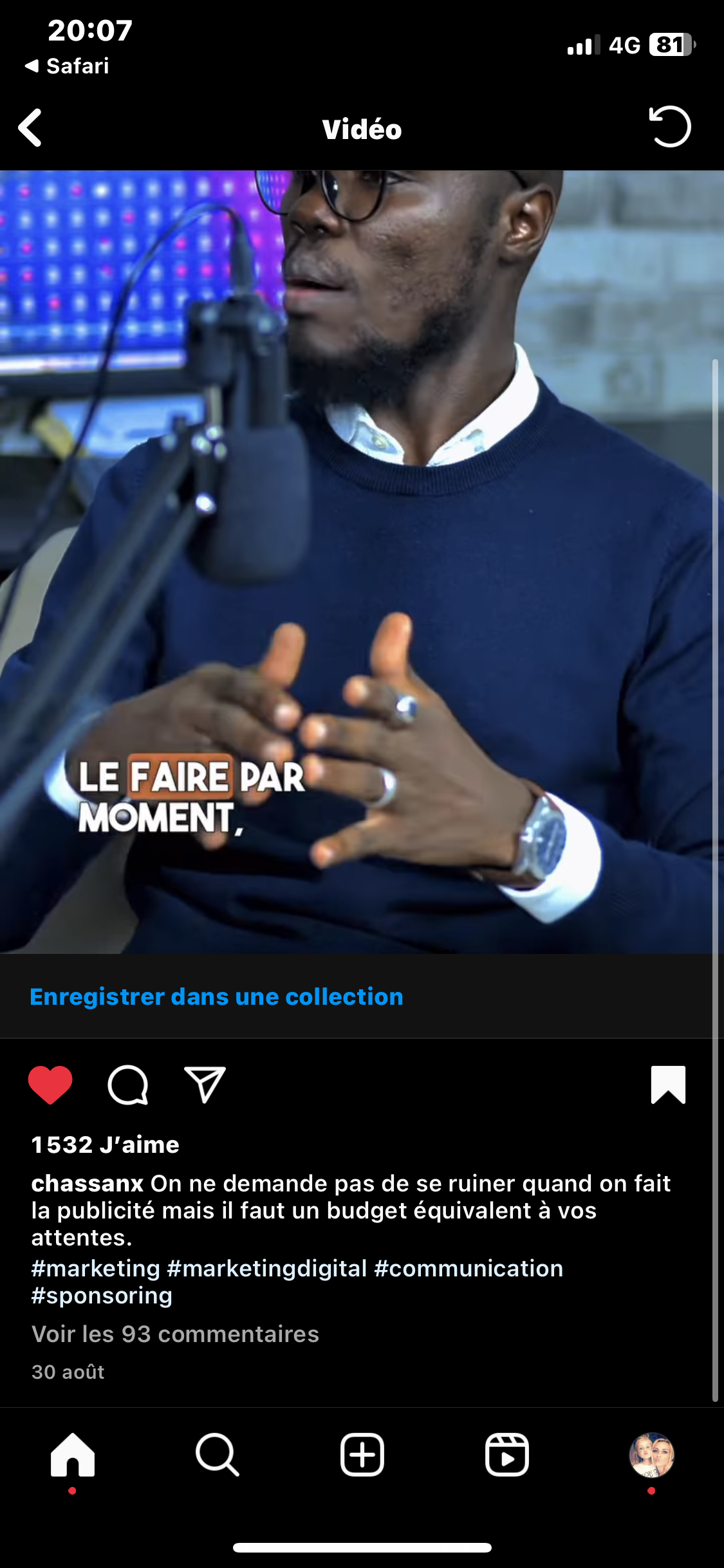Tap the video to pause it
Viewport: 724px width, 1568px height.
point(362,560)
